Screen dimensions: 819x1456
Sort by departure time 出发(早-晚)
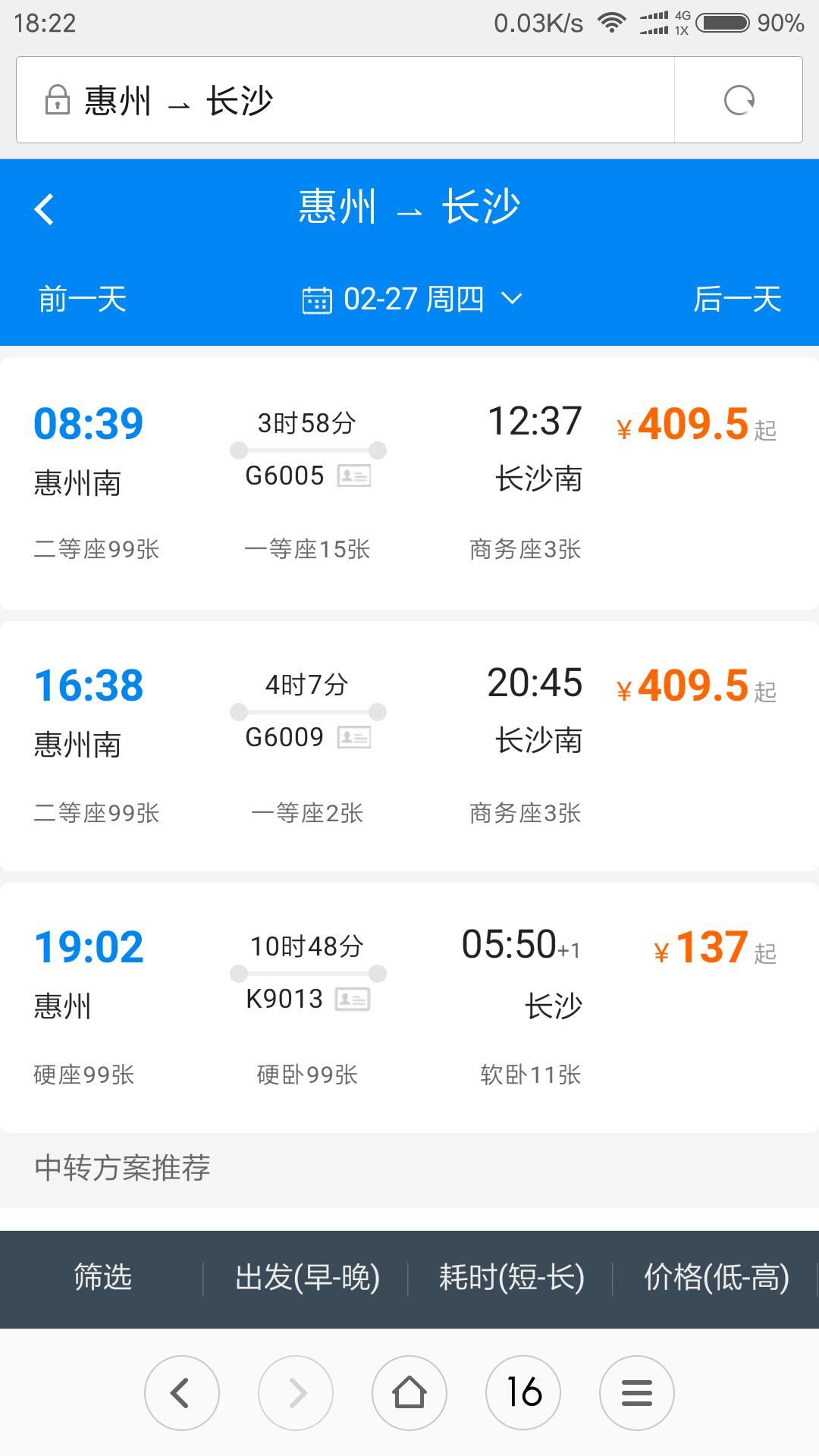pyautogui.click(x=307, y=1278)
